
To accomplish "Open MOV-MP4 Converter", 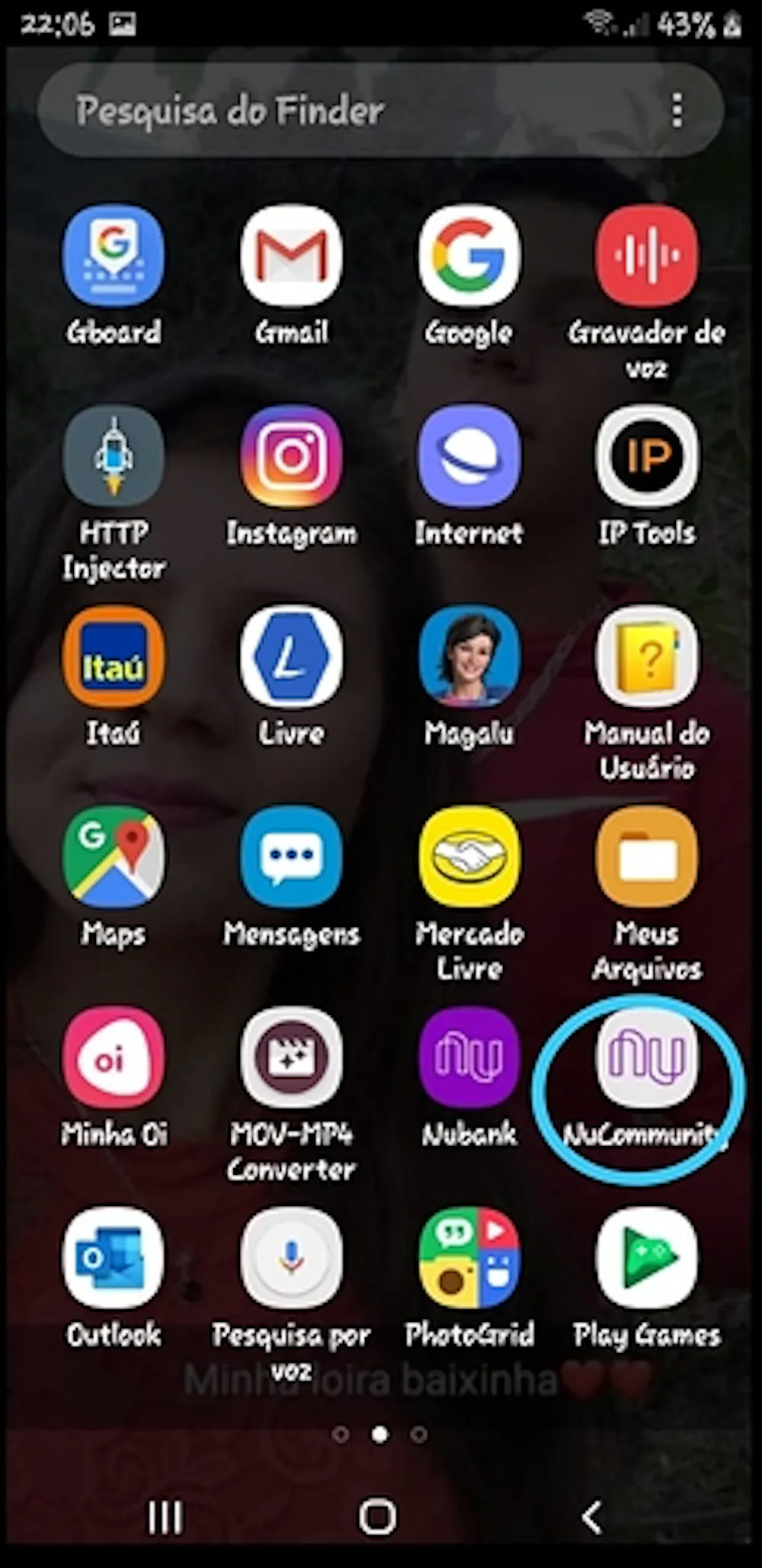I will click(291, 1058).
